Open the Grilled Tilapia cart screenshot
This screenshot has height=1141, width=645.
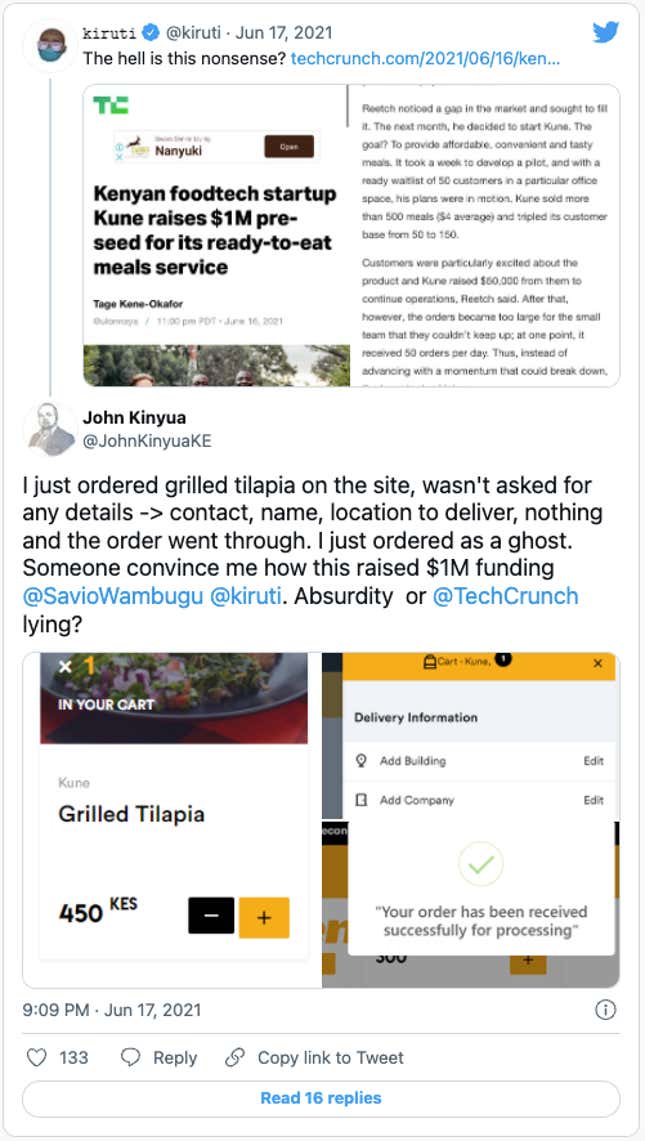pos(171,818)
